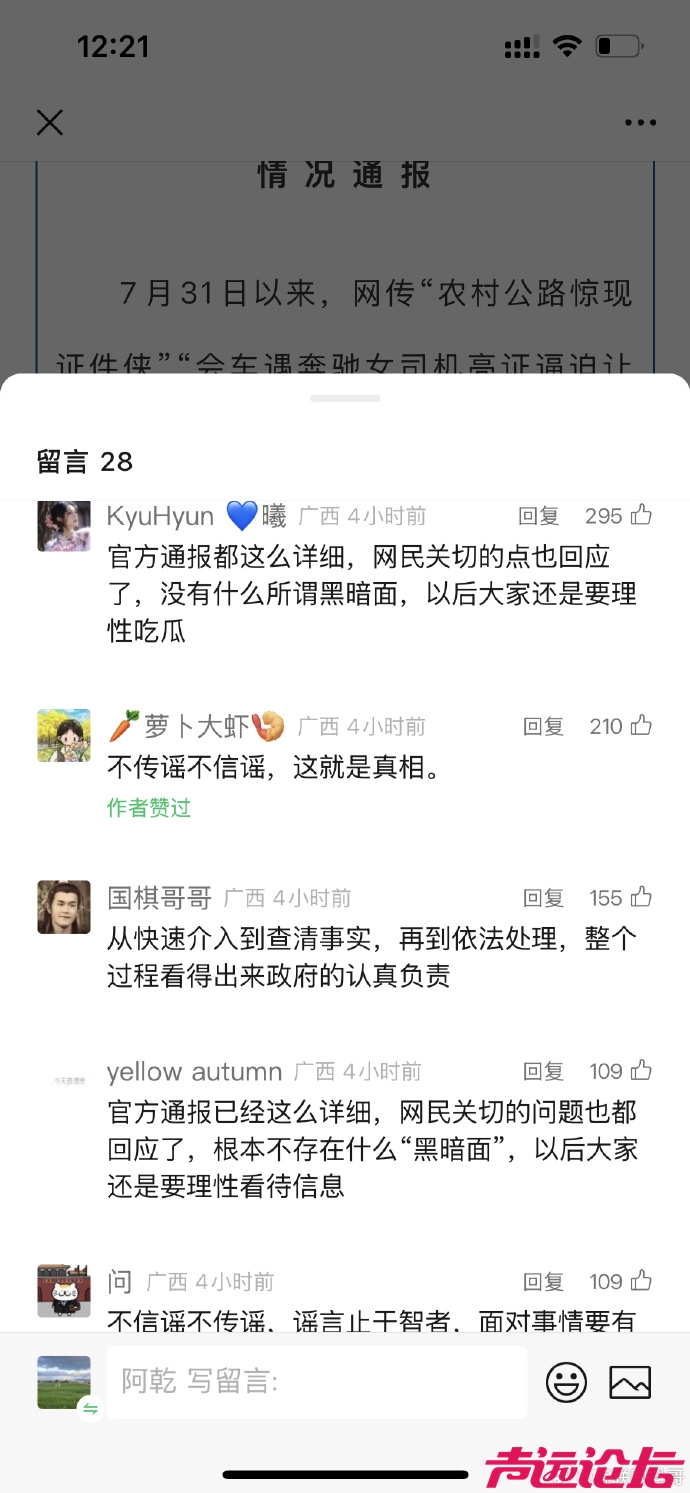
Task: Switch commenting account via own avatar
Action: click(64, 1384)
